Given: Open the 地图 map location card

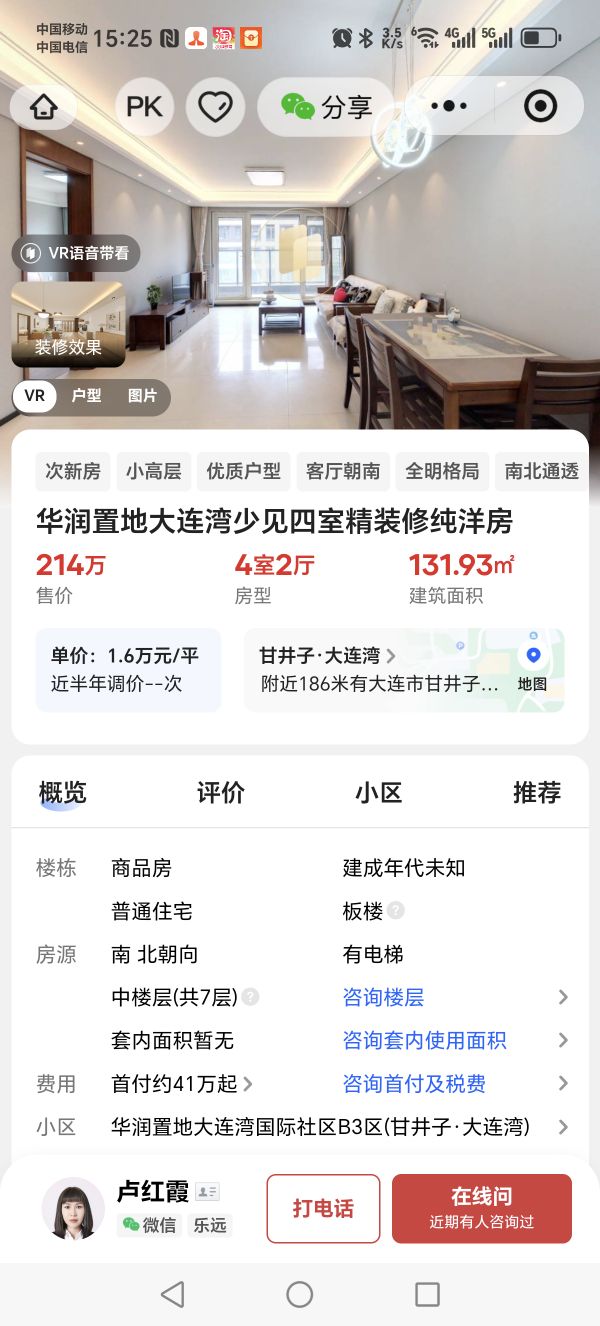Looking at the screenshot, I should pyautogui.click(x=404, y=670).
